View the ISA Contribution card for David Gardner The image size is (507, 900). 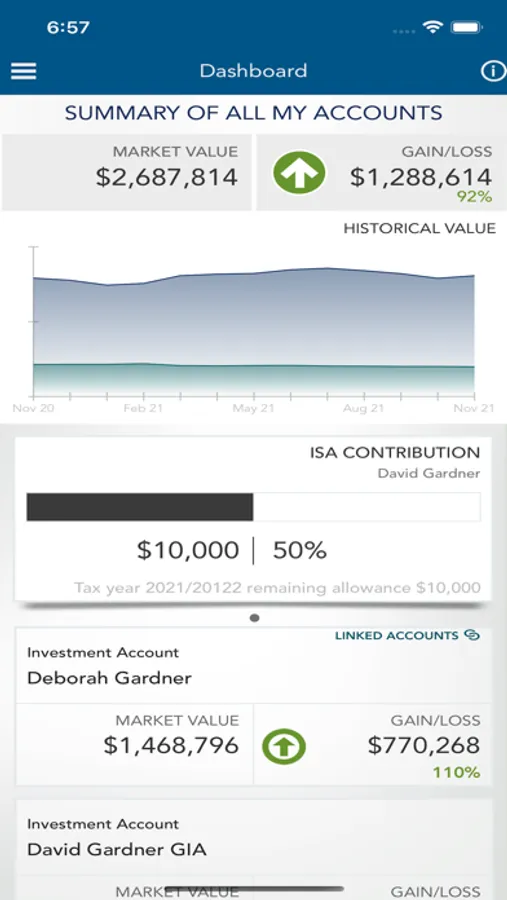(253, 519)
